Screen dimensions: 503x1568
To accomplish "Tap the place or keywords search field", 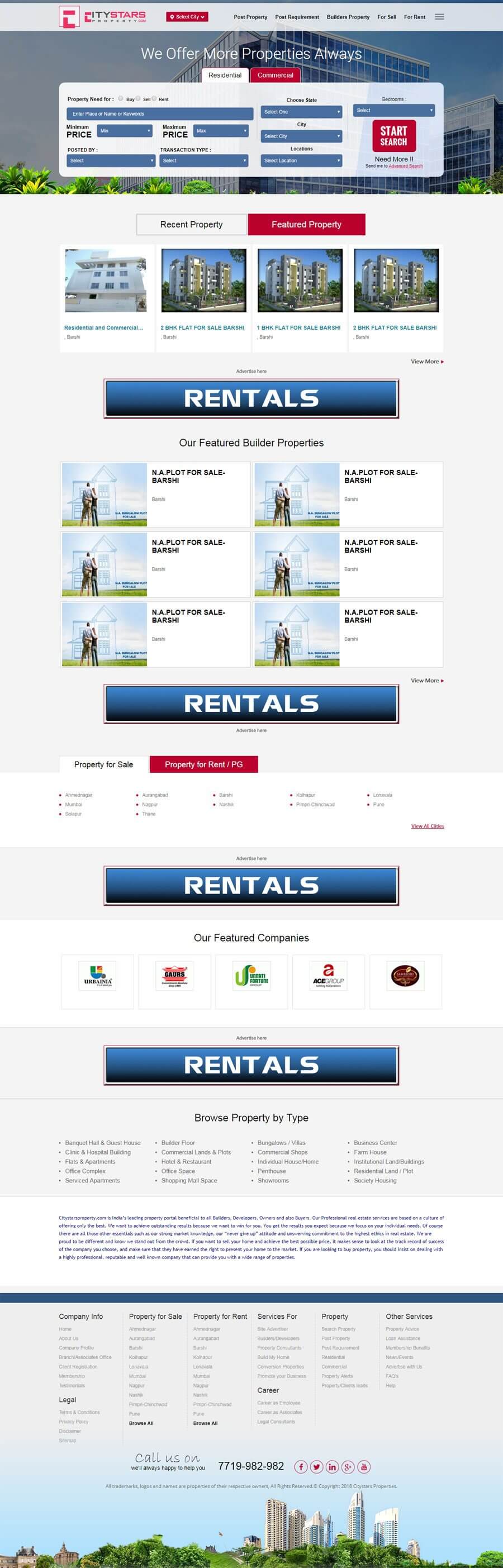I will point(159,114).
